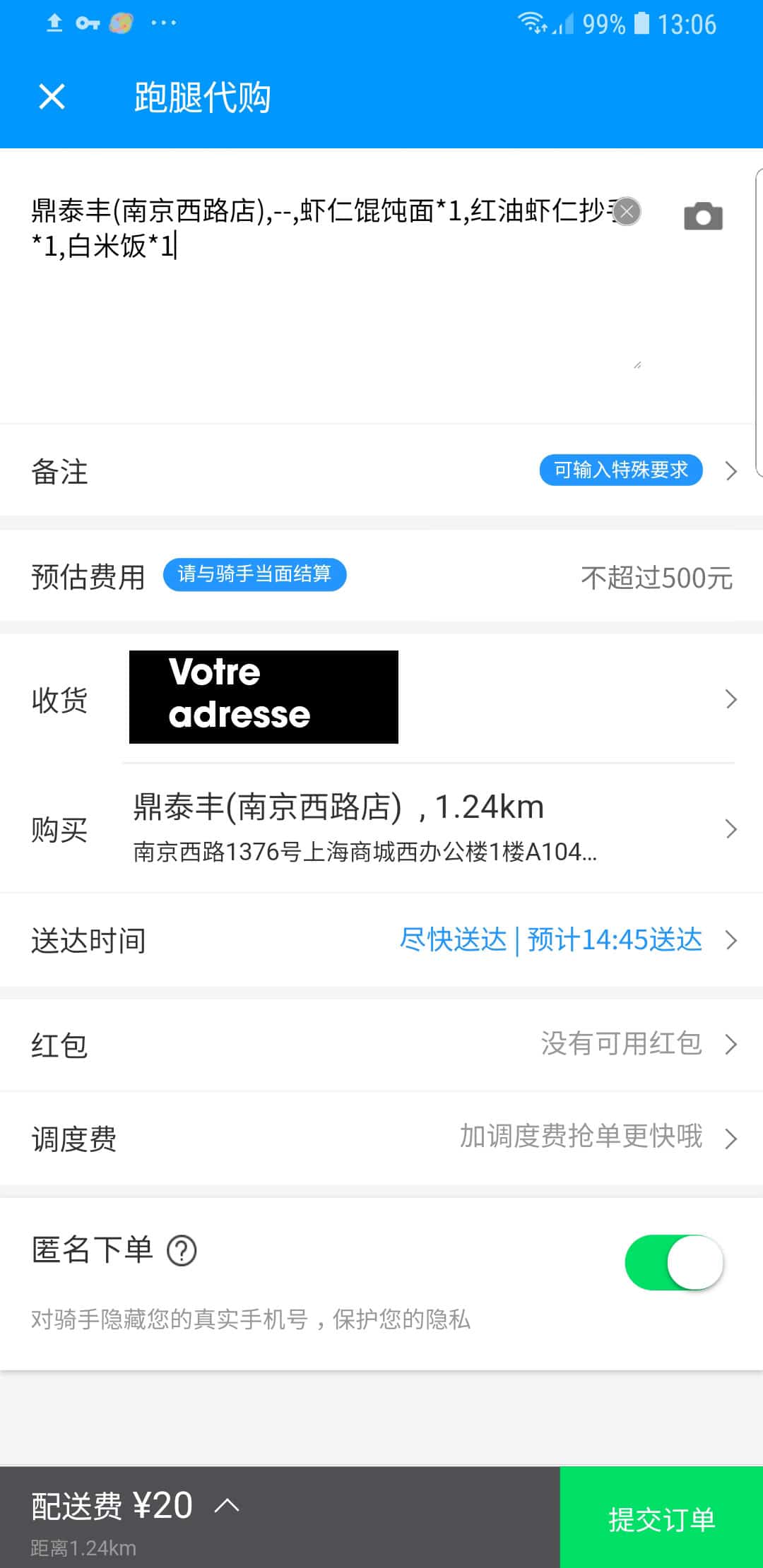Image resolution: width=763 pixels, height=1568 pixels.
Task: Edit the purchase order text
Action: click(x=318, y=283)
